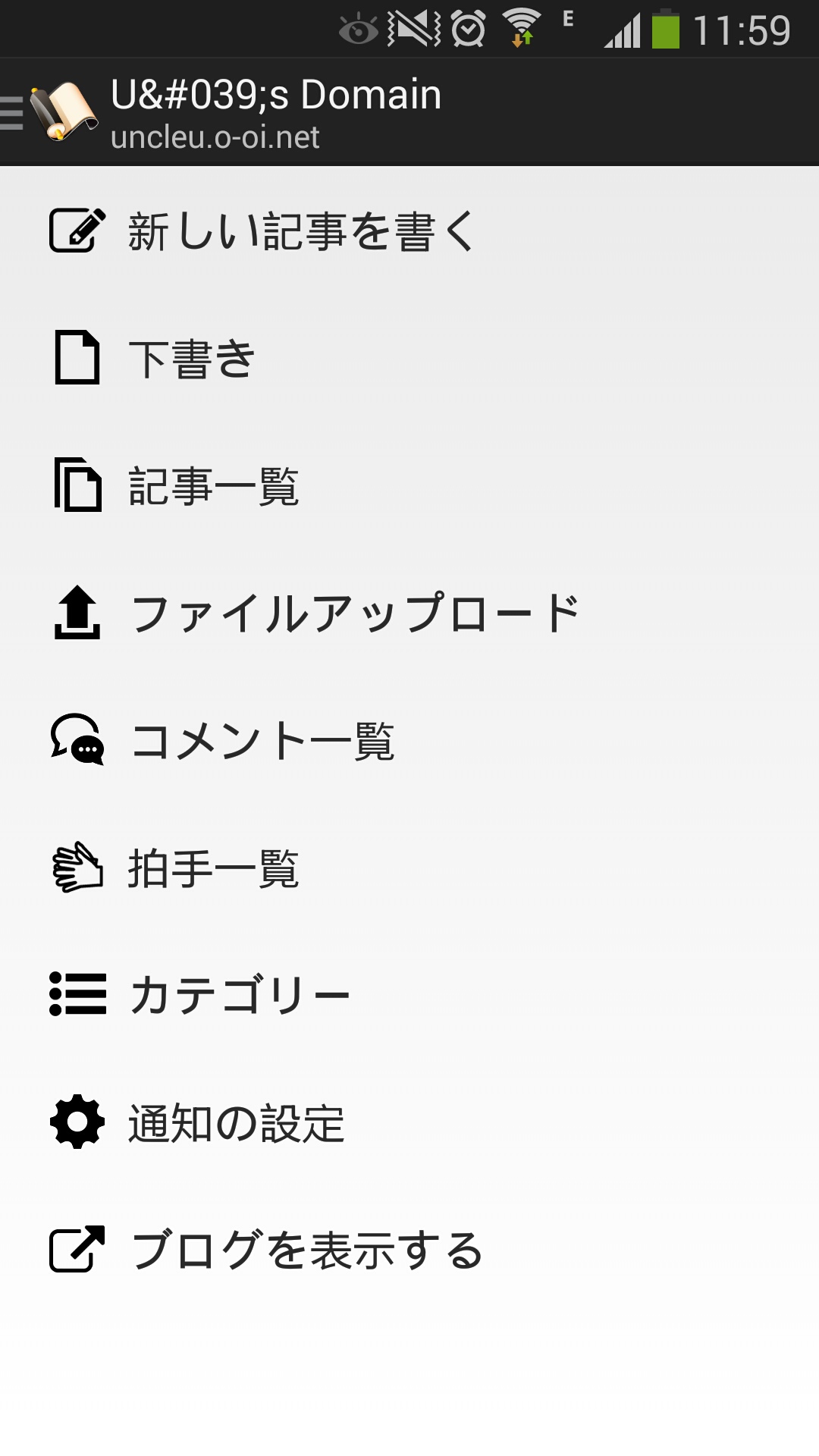This screenshot has height=1456, width=819.
Task: View コメント一覧 comments
Action: 262,741
